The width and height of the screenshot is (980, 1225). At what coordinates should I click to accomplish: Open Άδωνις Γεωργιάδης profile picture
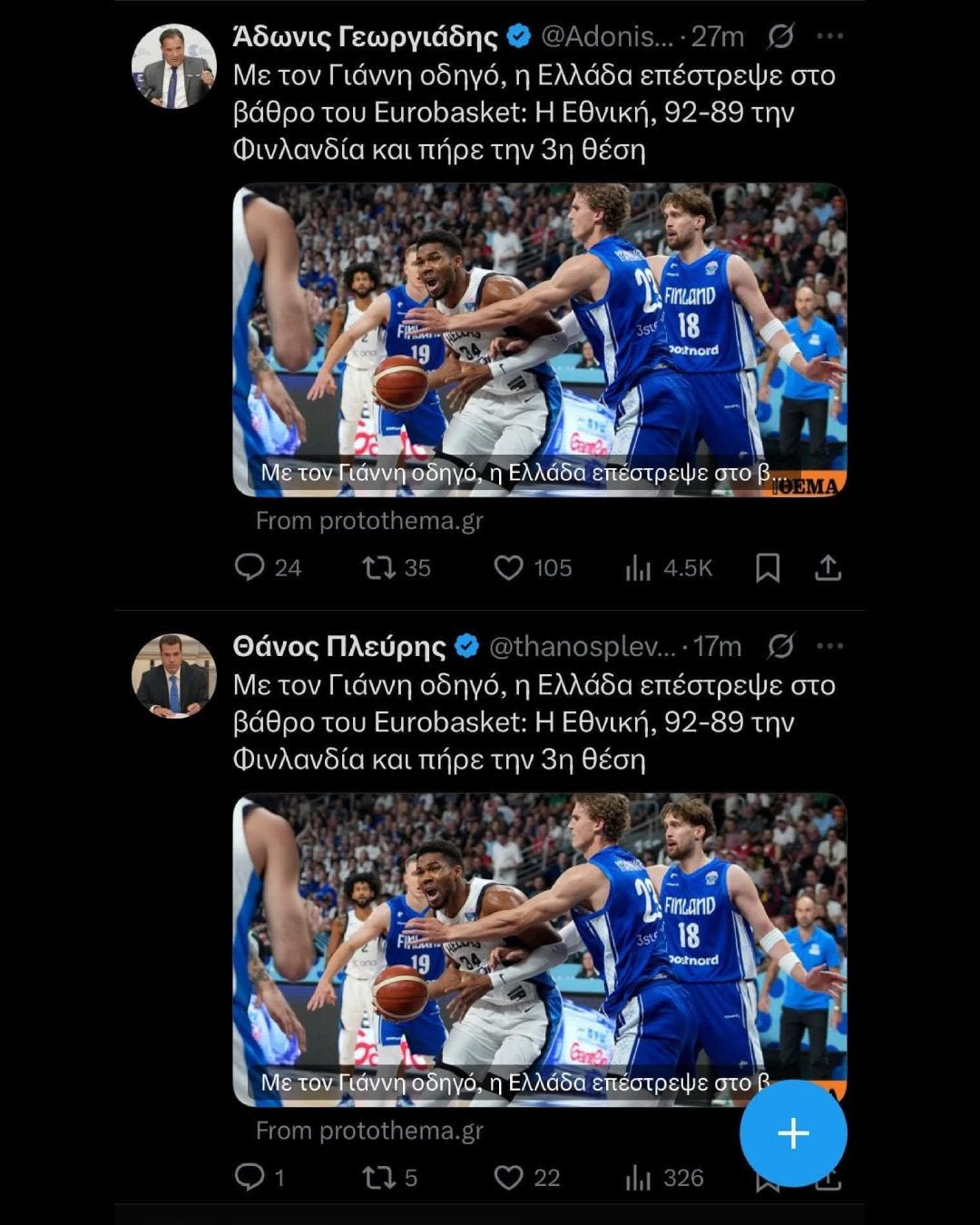click(174, 67)
